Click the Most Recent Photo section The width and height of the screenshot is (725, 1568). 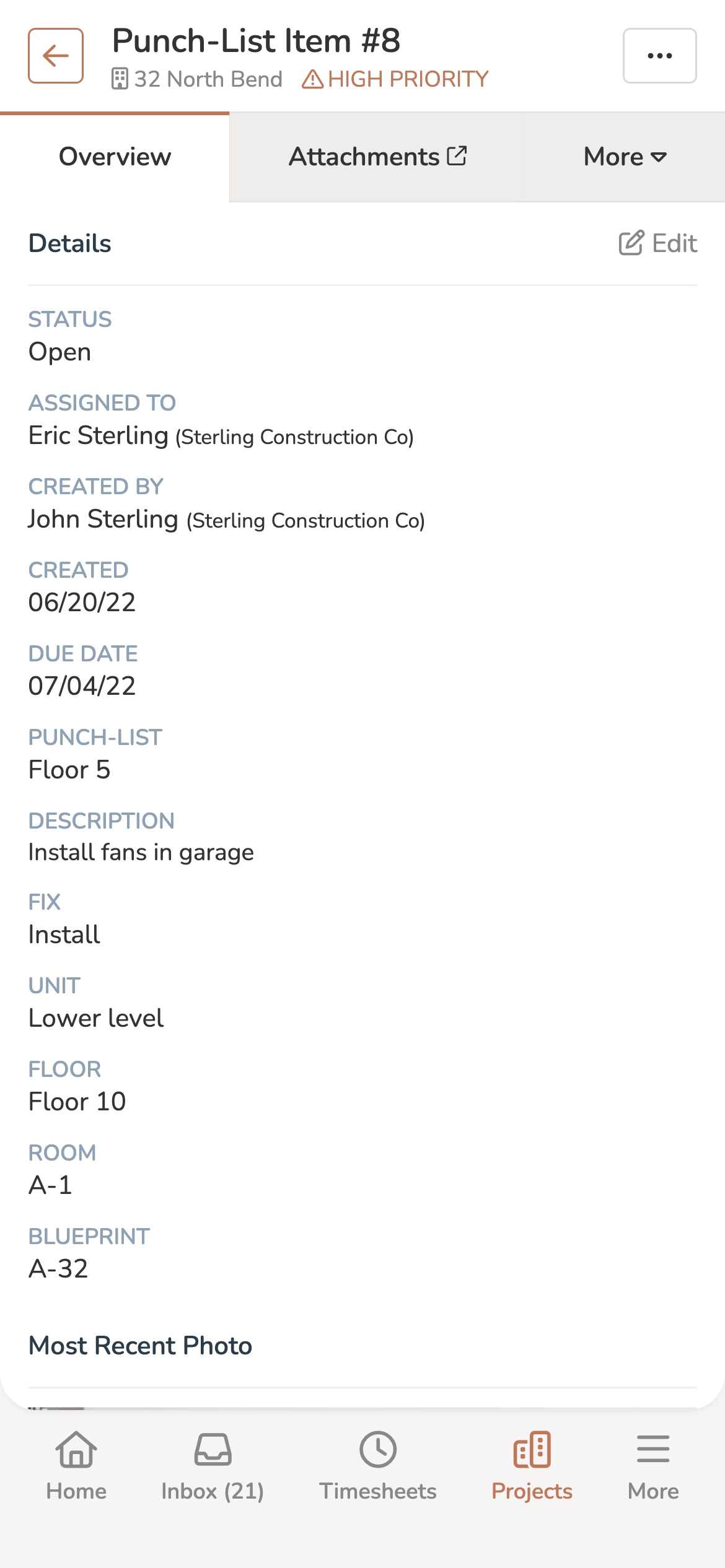[x=140, y=1345]
